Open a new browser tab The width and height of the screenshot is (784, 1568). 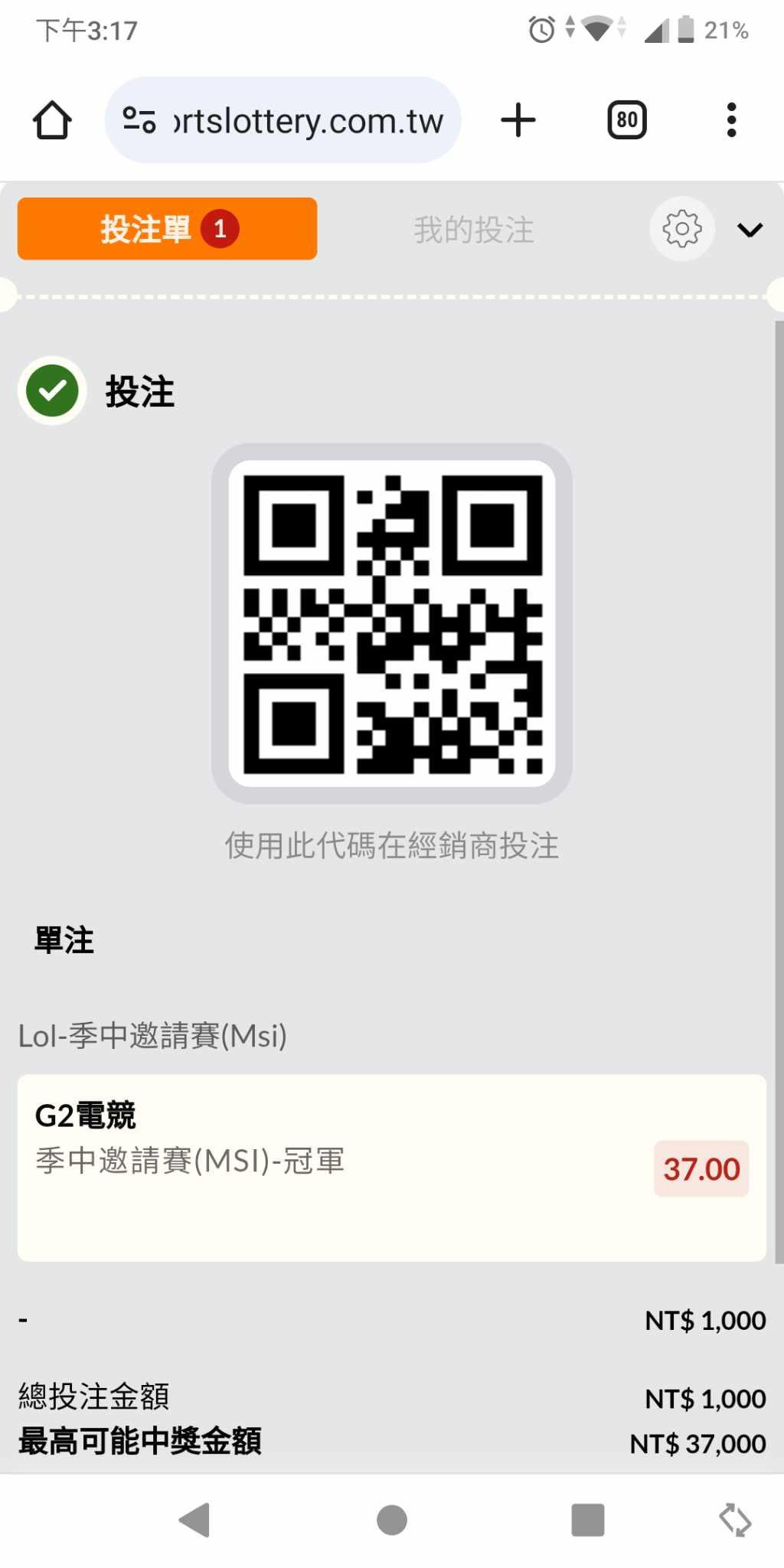click(x=518, y=120)
